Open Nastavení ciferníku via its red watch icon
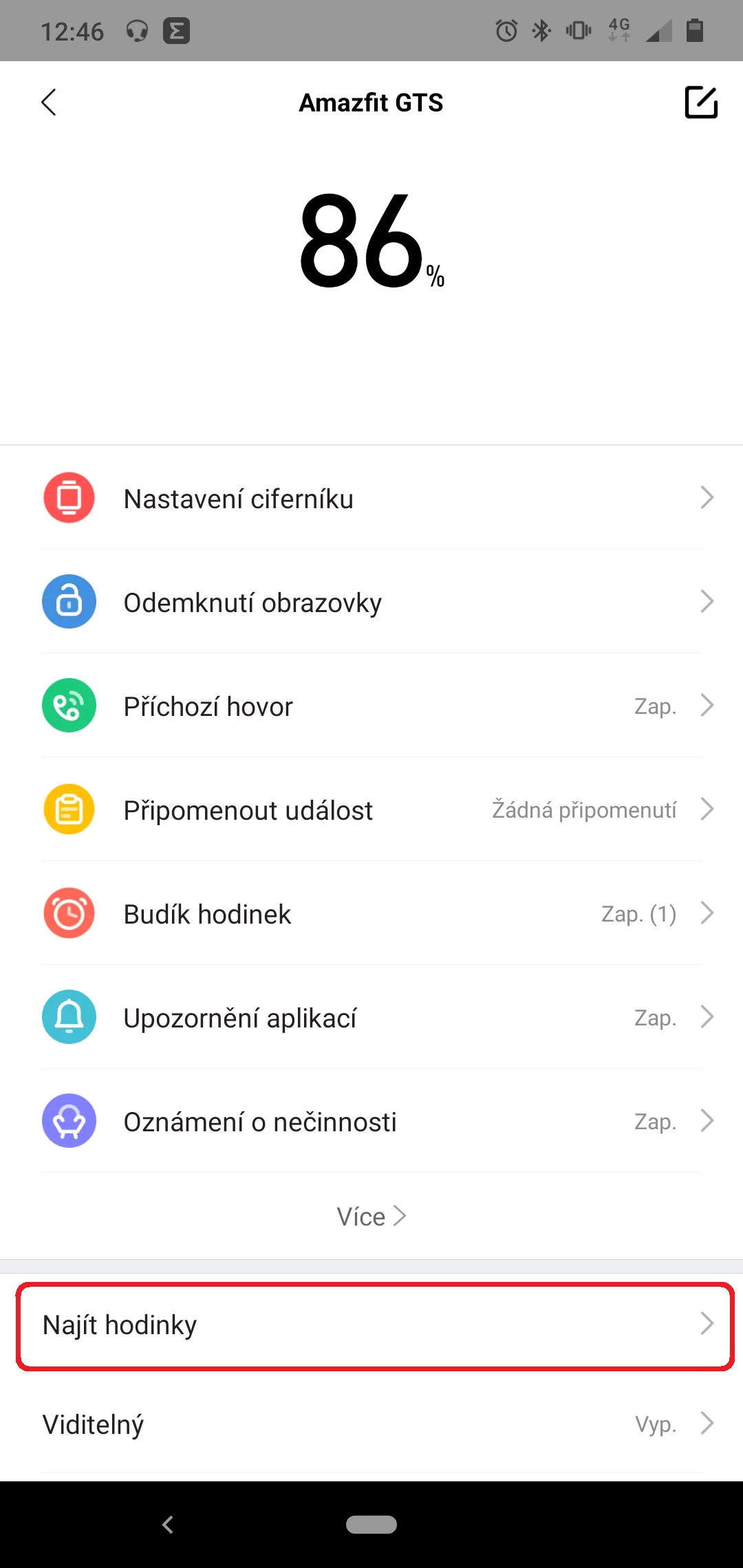This screenshot has width=743, height=1568. pyautogui.click(x=68, y=498)
